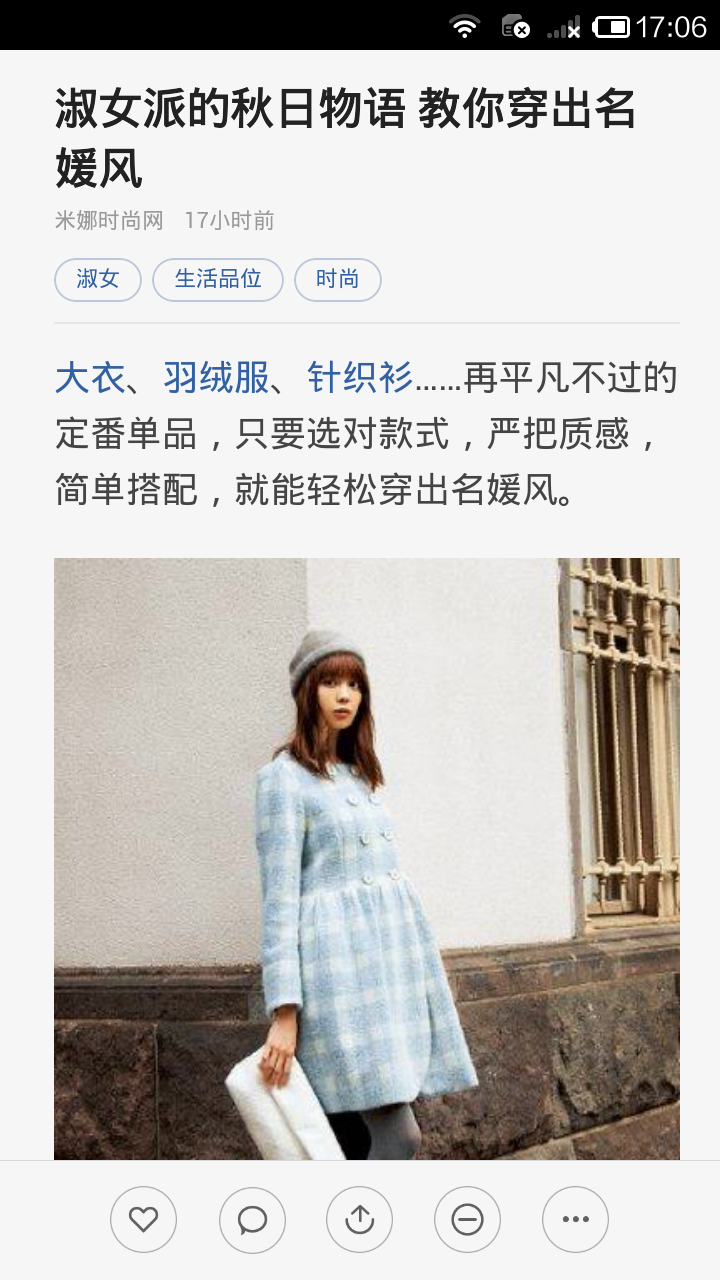This screenshot has height=1280, width=720.
Task: Open the more options (...) icon
Action: [x=575, y=1219]
